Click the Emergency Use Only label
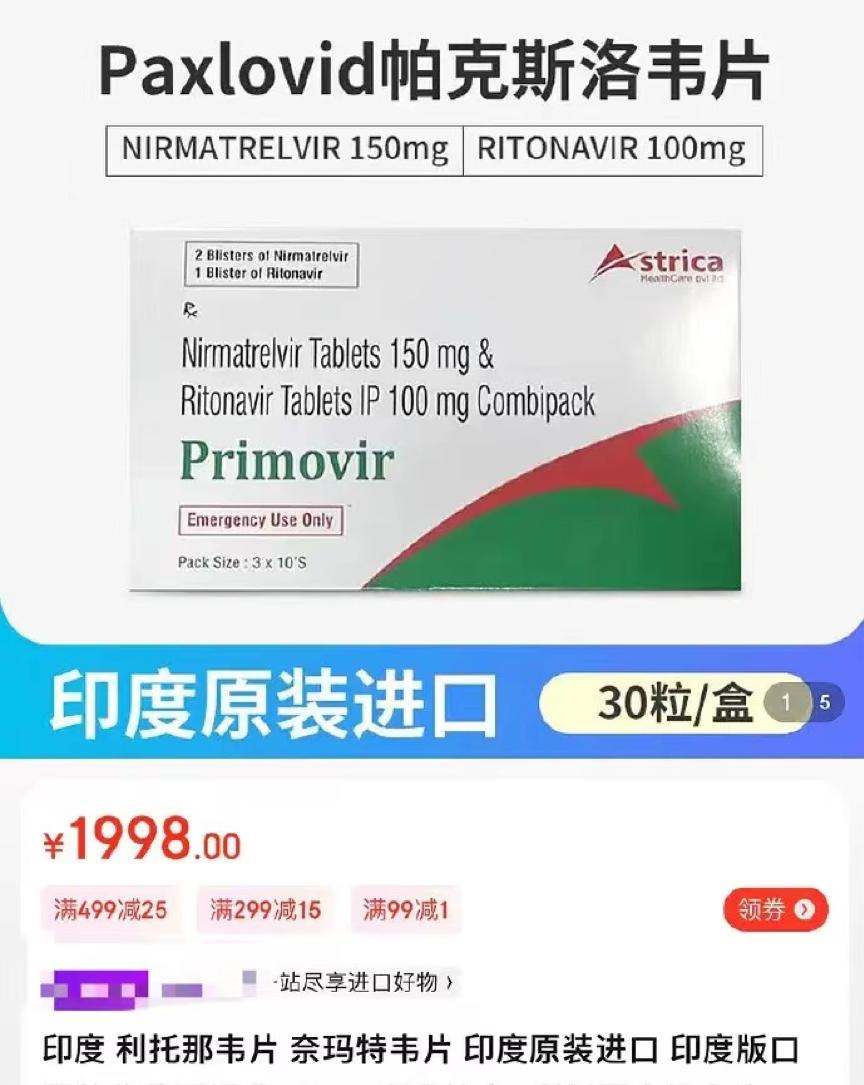 pos(261,520)
